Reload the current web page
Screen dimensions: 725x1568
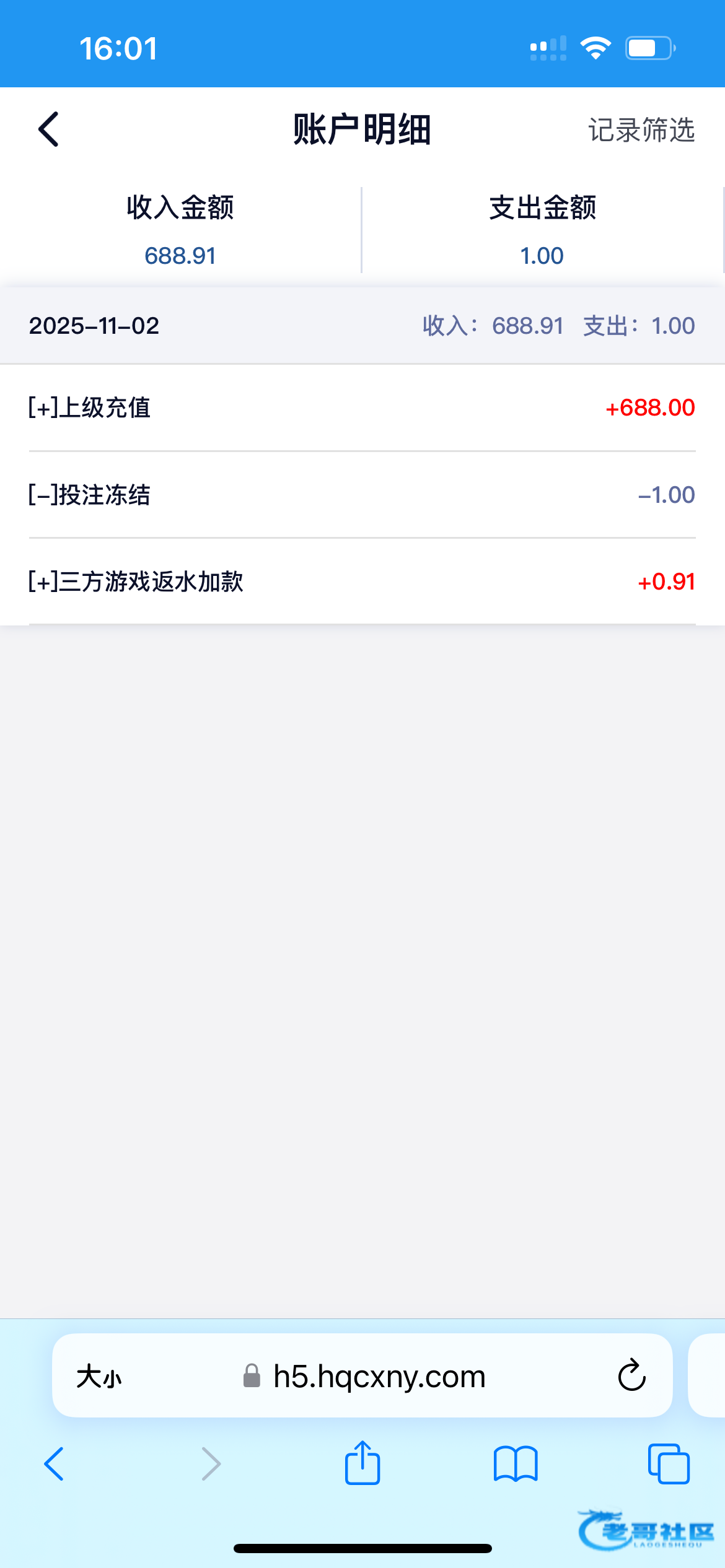(x=631, y=1376)
